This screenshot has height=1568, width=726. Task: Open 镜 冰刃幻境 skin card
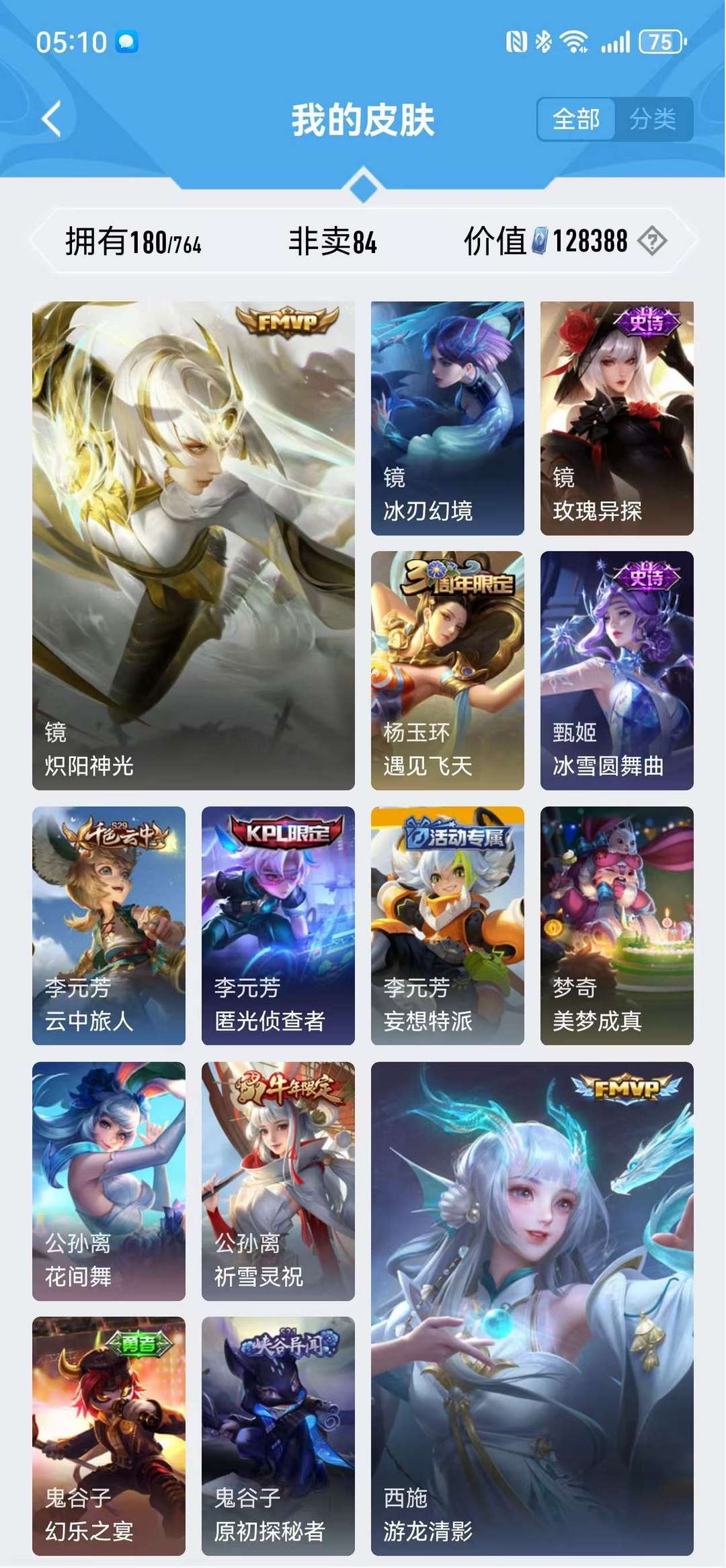(448, 418)
